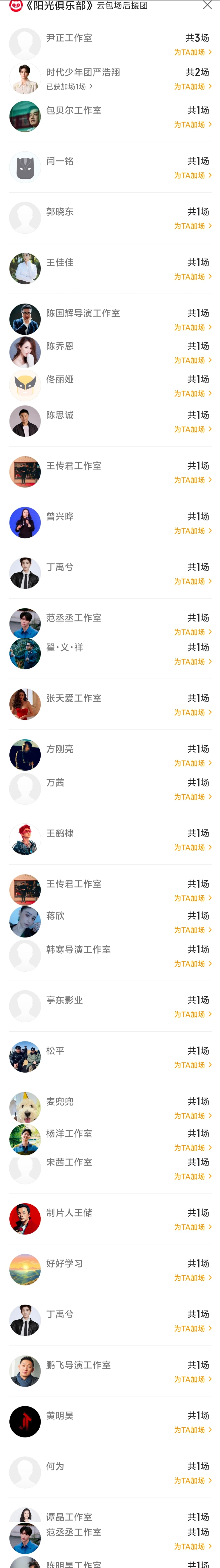Viewport: 220px width, 1568px height.
Task: Tap 为TA加场 for 尹正工作室
Action: [193, 52]
